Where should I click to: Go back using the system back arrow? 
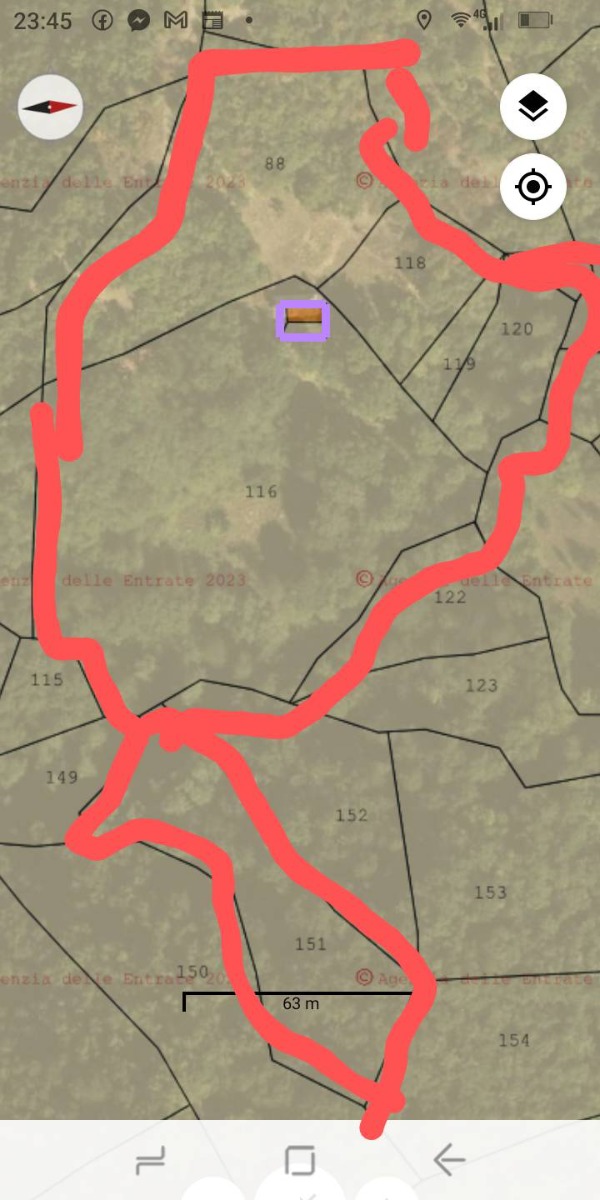(449, 1160)
